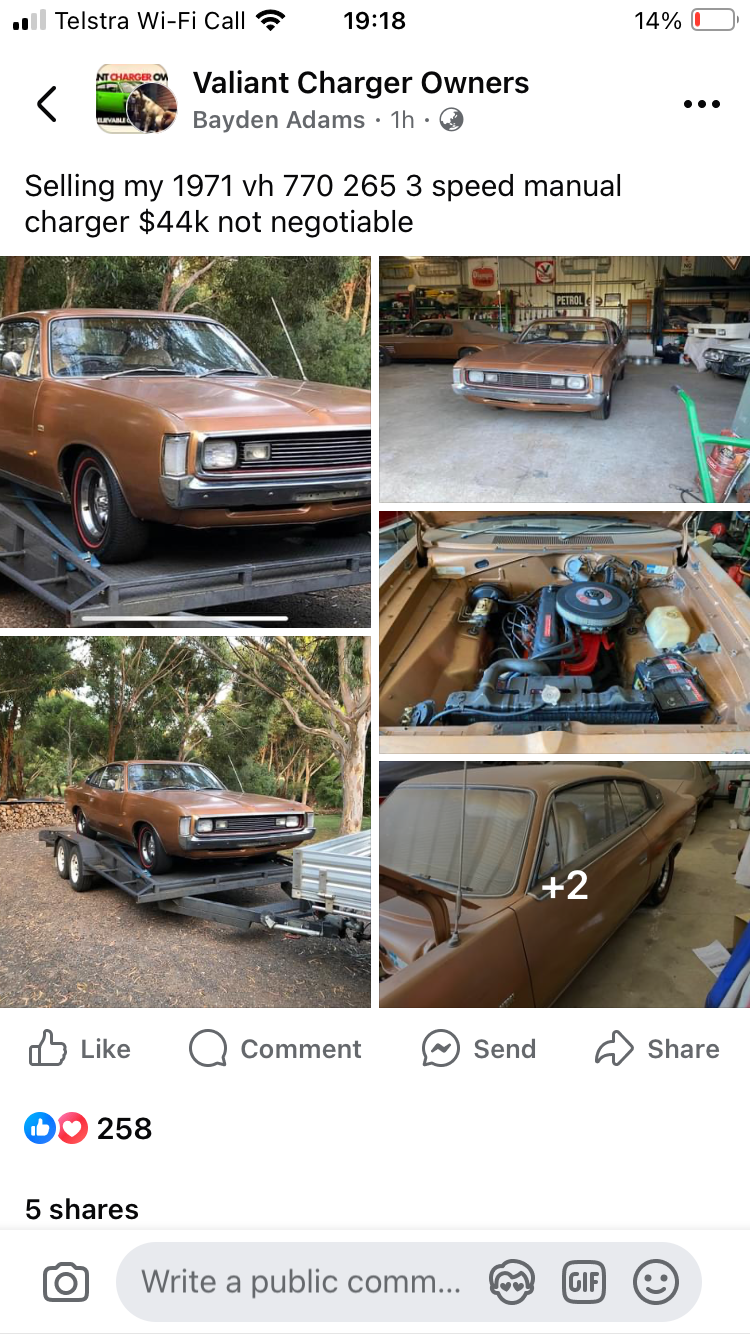Open the photo of Charger in the garage
Viewport: 750px width, 1334px height.
click(564, 379)
